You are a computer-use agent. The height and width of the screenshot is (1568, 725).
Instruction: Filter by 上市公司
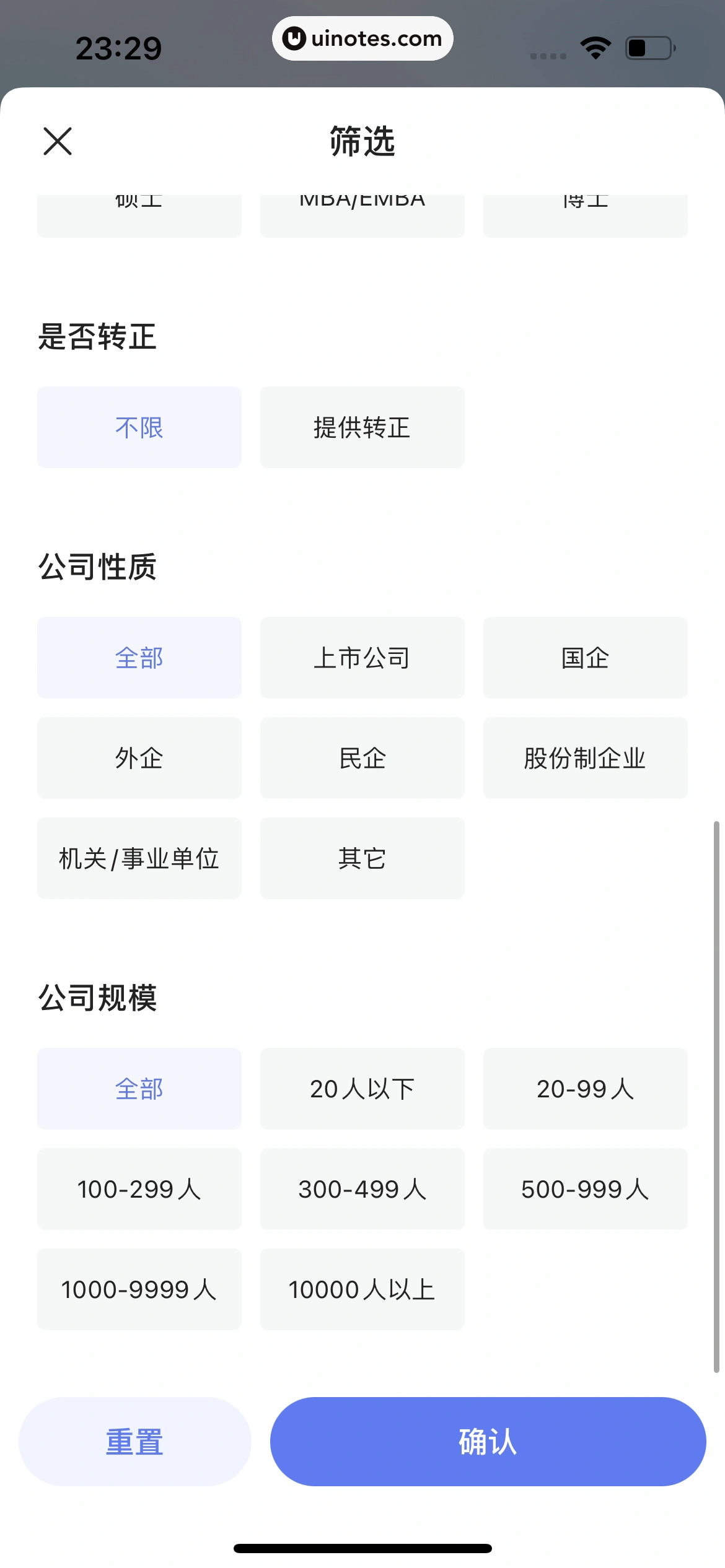click(x=362, y=658)
